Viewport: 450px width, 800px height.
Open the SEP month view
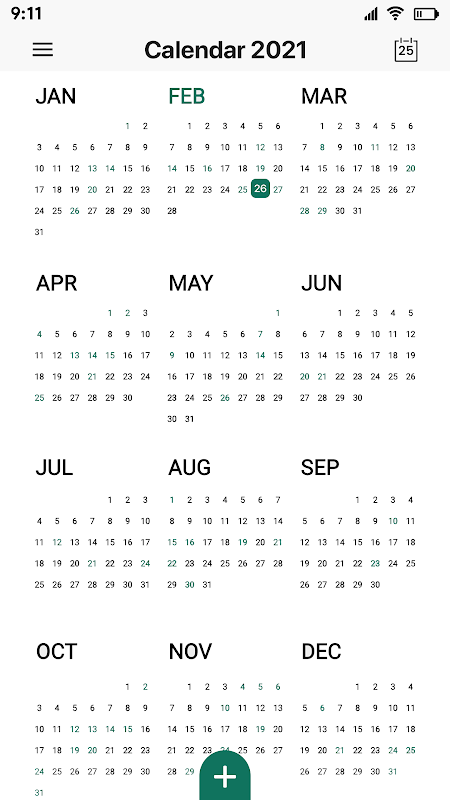[320, 467]
